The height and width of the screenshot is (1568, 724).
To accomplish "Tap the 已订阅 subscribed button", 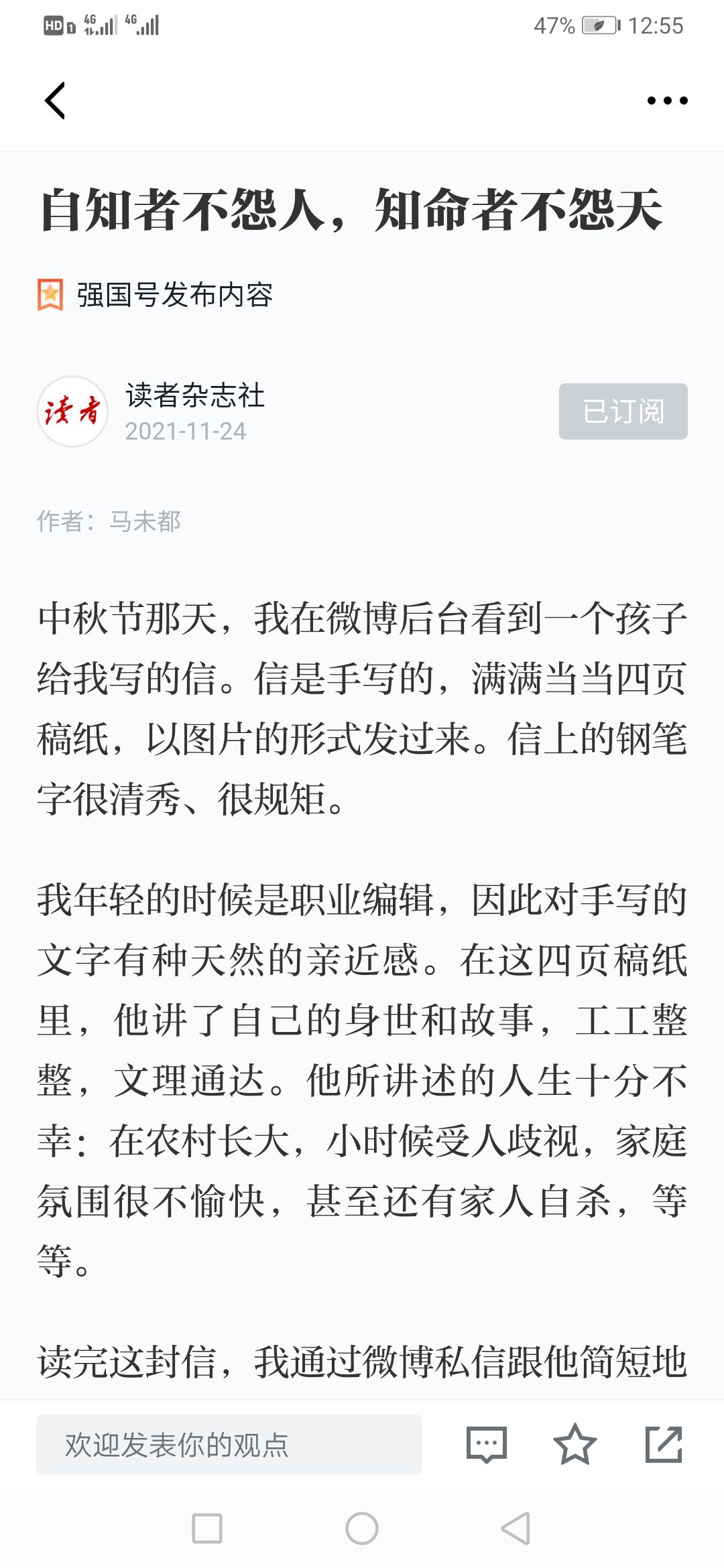I will [623, 411].
